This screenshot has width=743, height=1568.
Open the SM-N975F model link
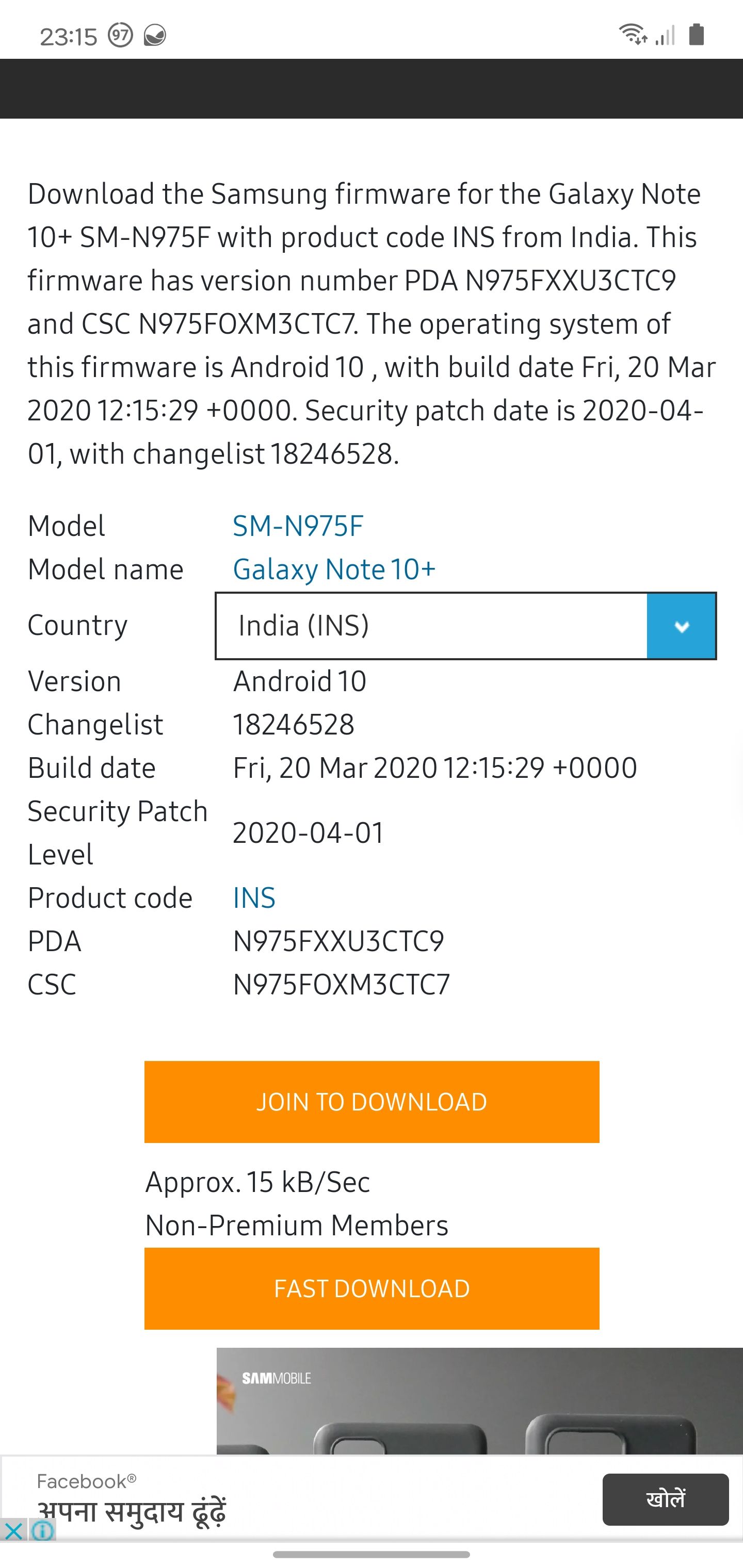[298, 526]
